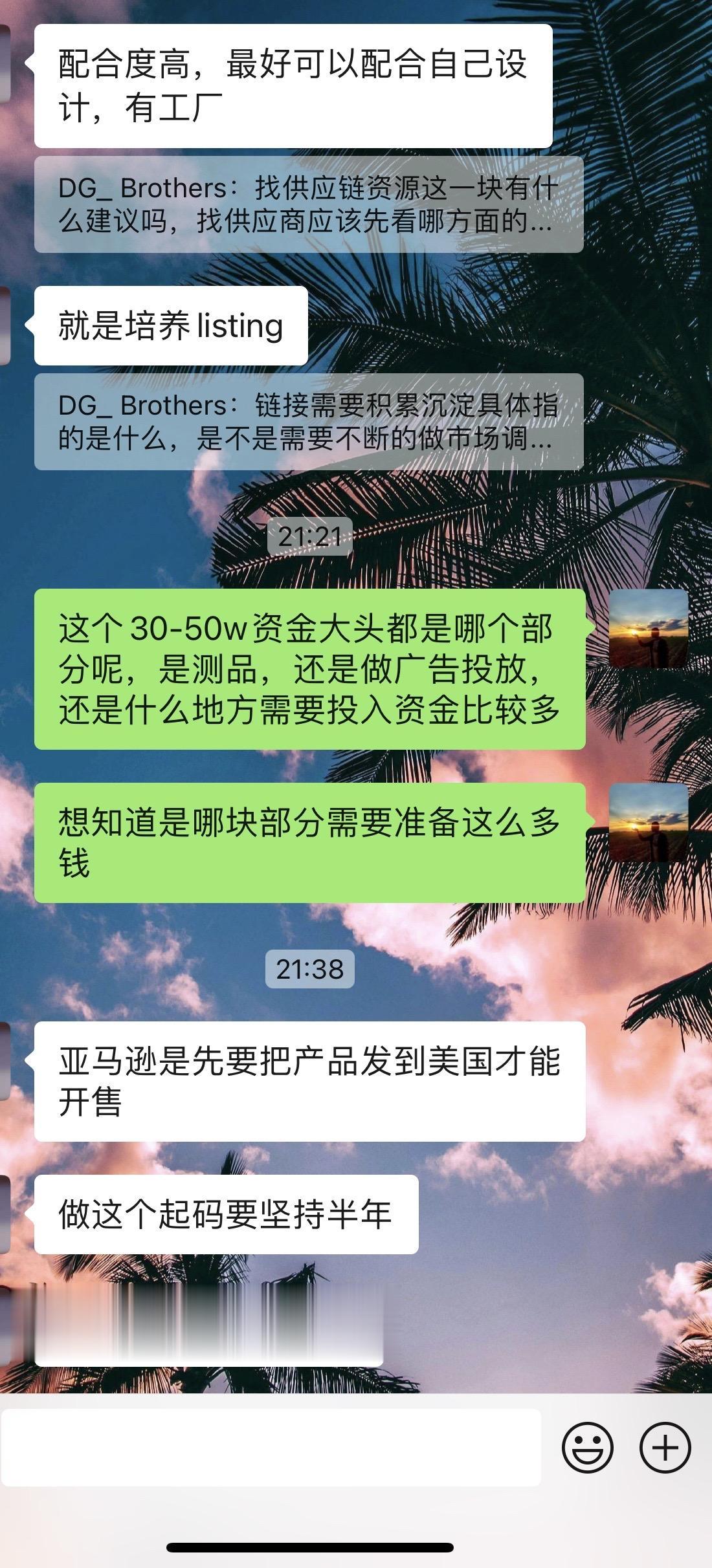Jump to quoted message about 供应链资源
Viewport: 712px width, 1568px height.
tap(309, 204)
